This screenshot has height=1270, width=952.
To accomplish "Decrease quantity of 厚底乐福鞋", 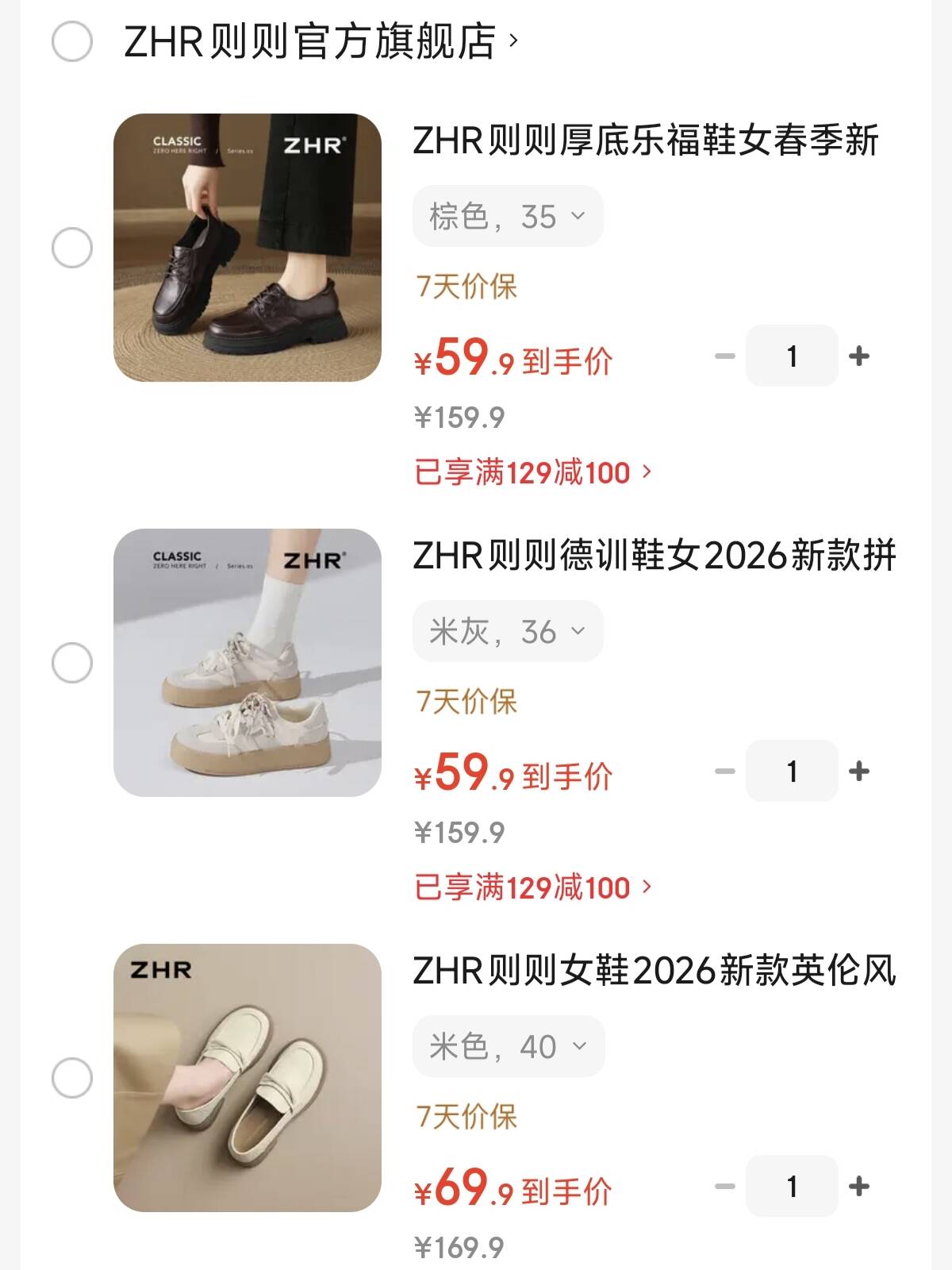I will [725, 356].
